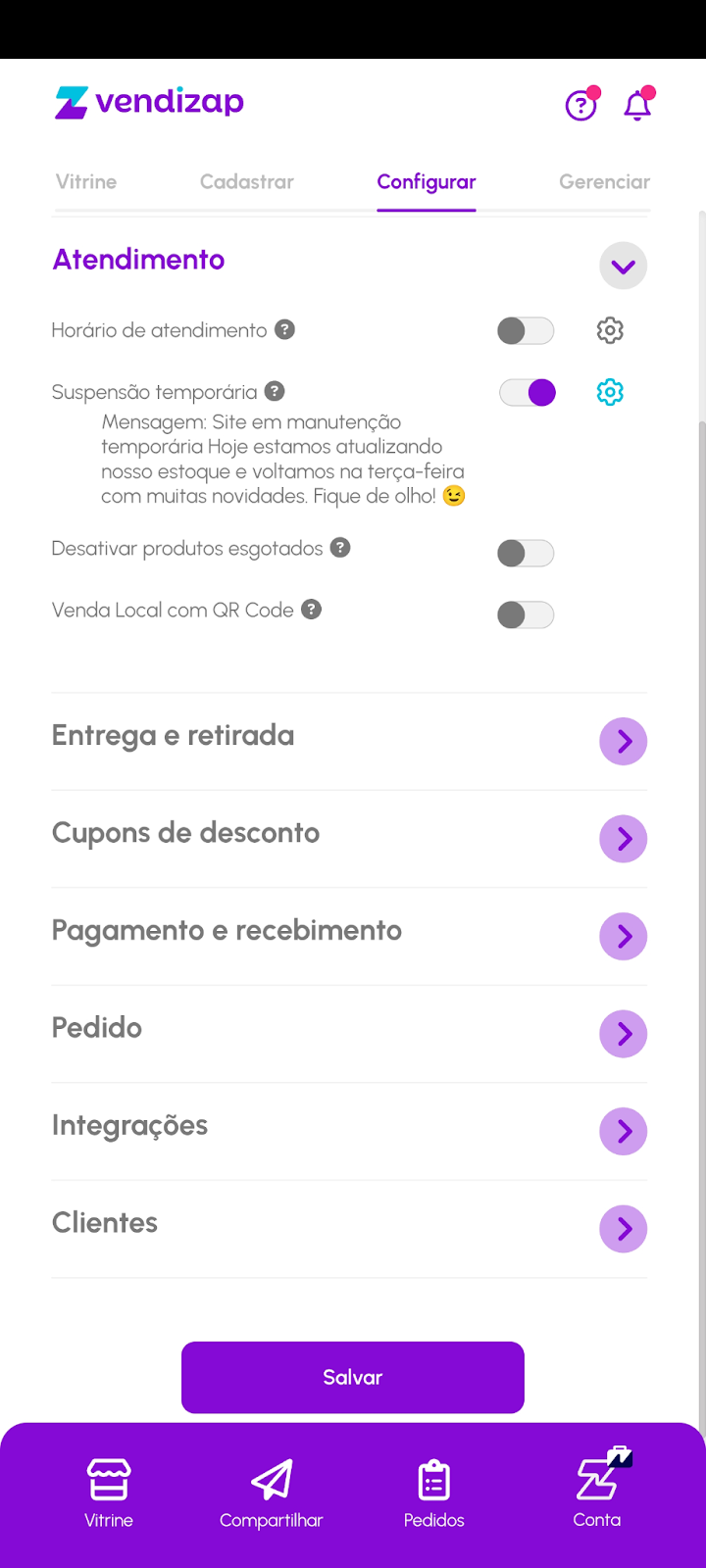Switch to the Gerenciar tab

click(604, 181)
